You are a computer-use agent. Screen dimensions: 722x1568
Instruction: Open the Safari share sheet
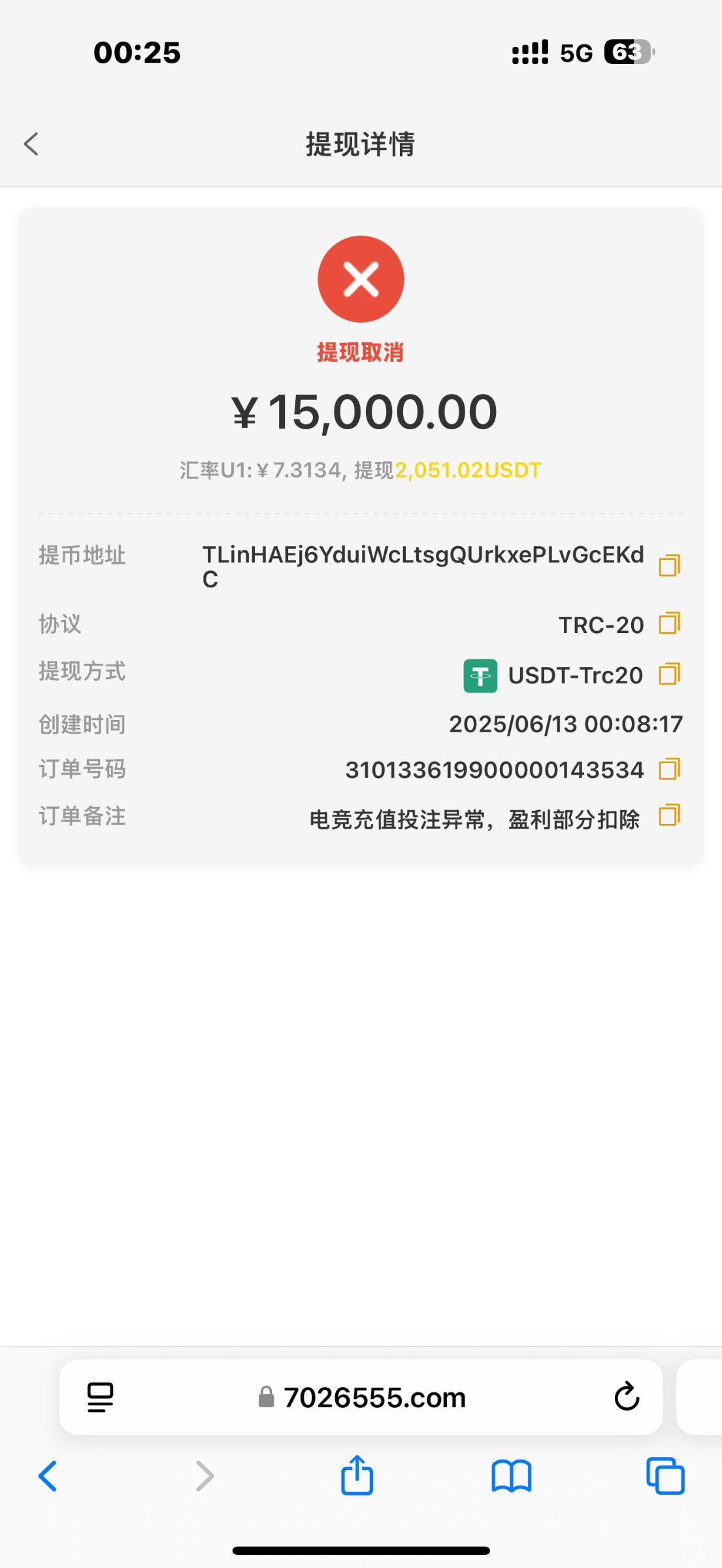[357, 1476]
